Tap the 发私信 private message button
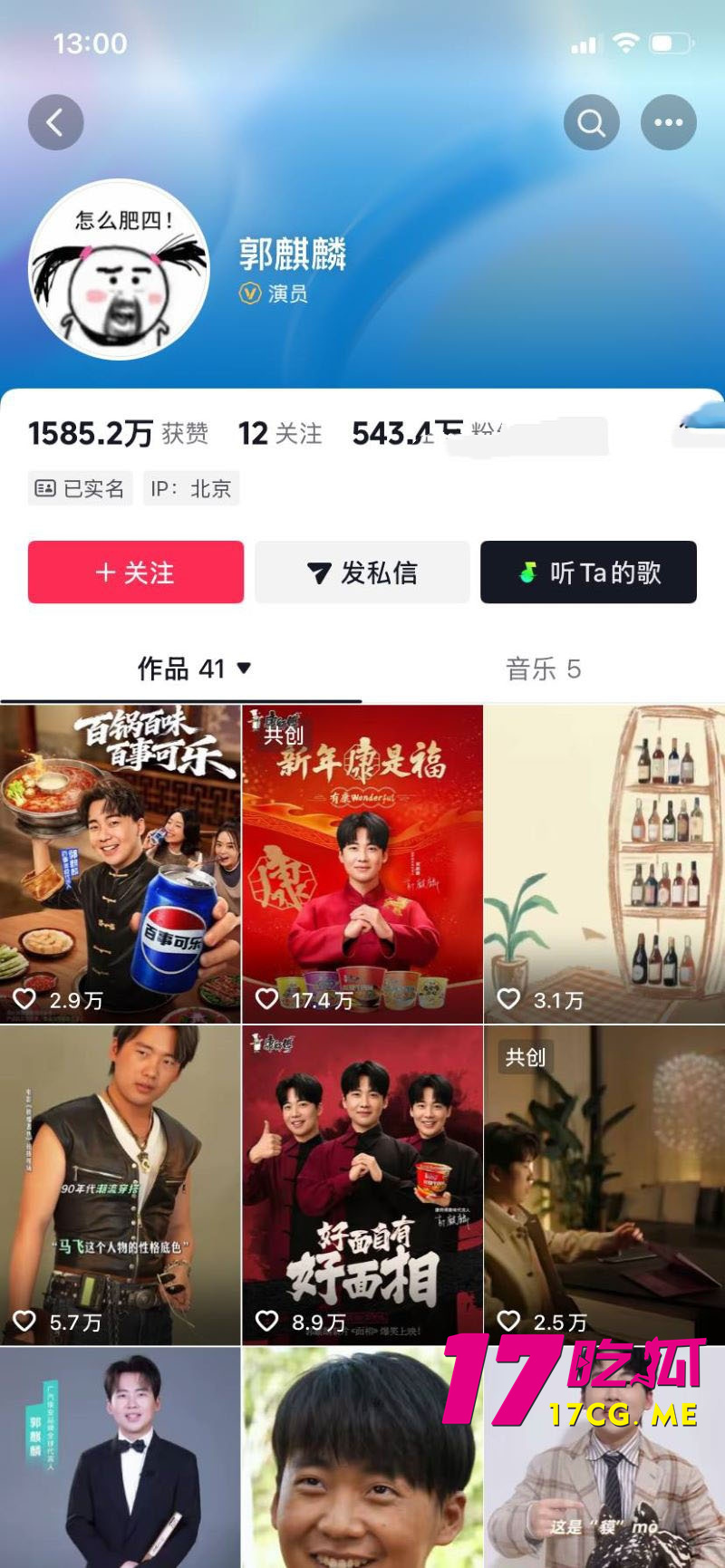The width and height of the screenshot is (725, 1568). click(x=362, y=572)
